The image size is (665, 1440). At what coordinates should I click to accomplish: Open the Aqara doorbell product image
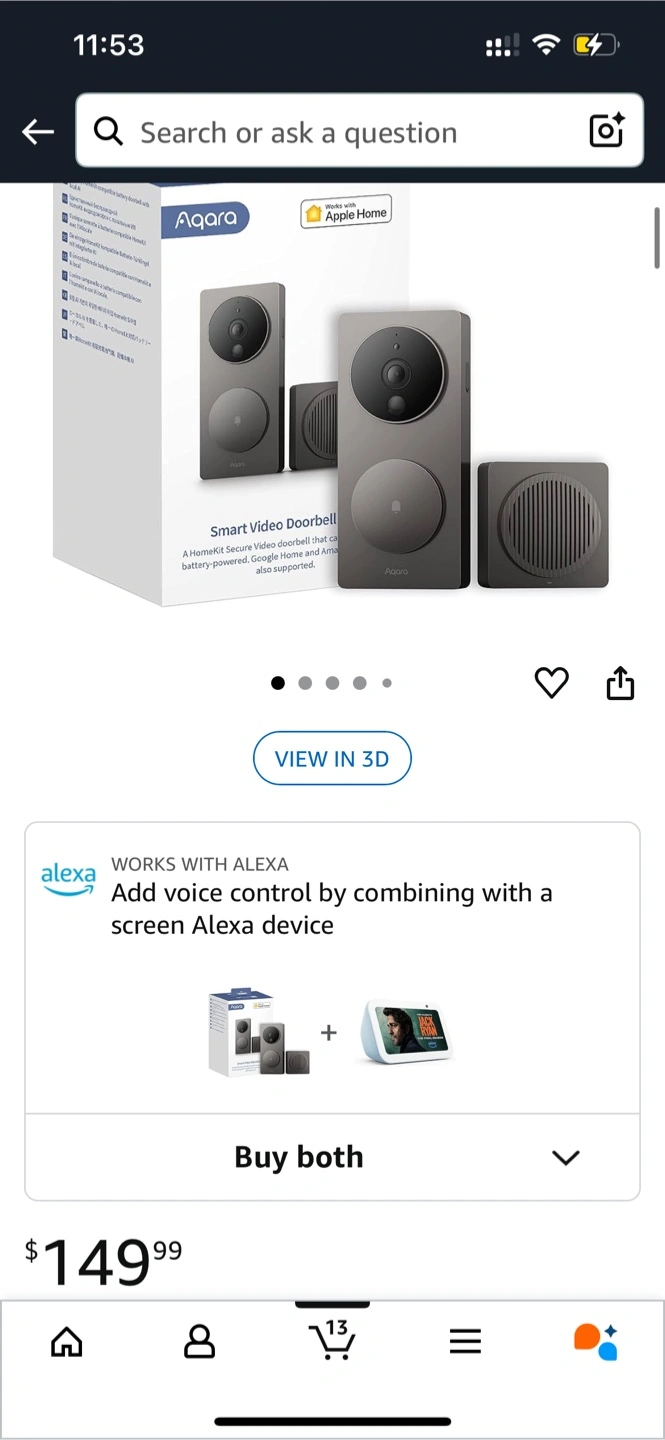click(332, 395)
